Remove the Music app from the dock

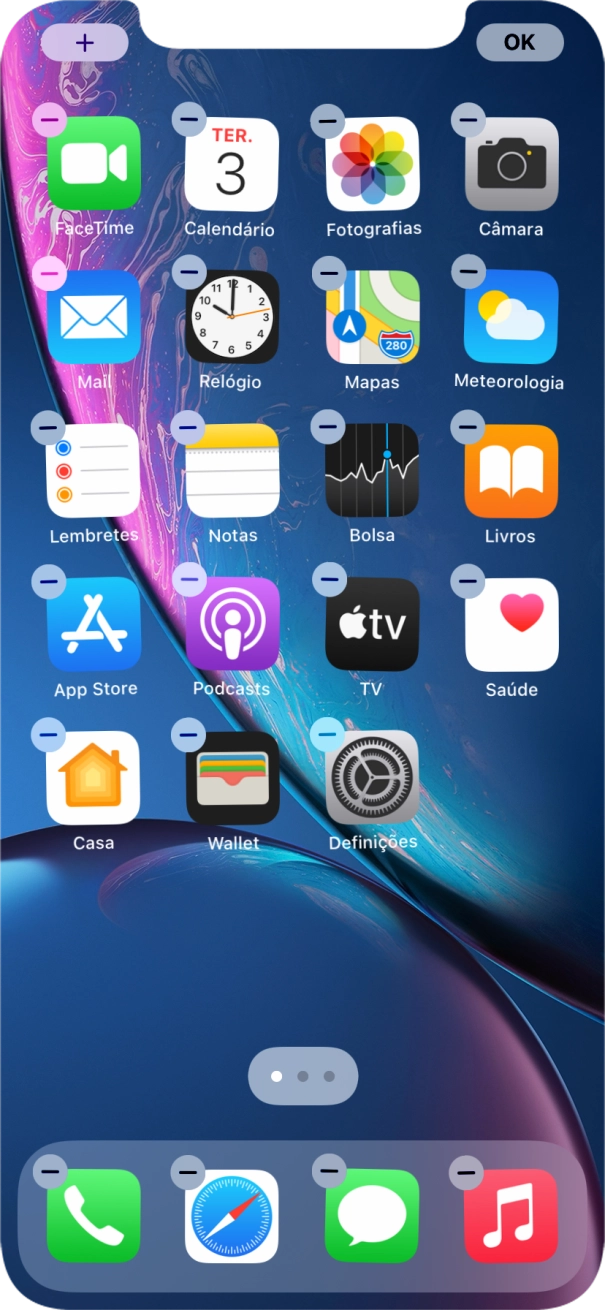pos(466,1172)
